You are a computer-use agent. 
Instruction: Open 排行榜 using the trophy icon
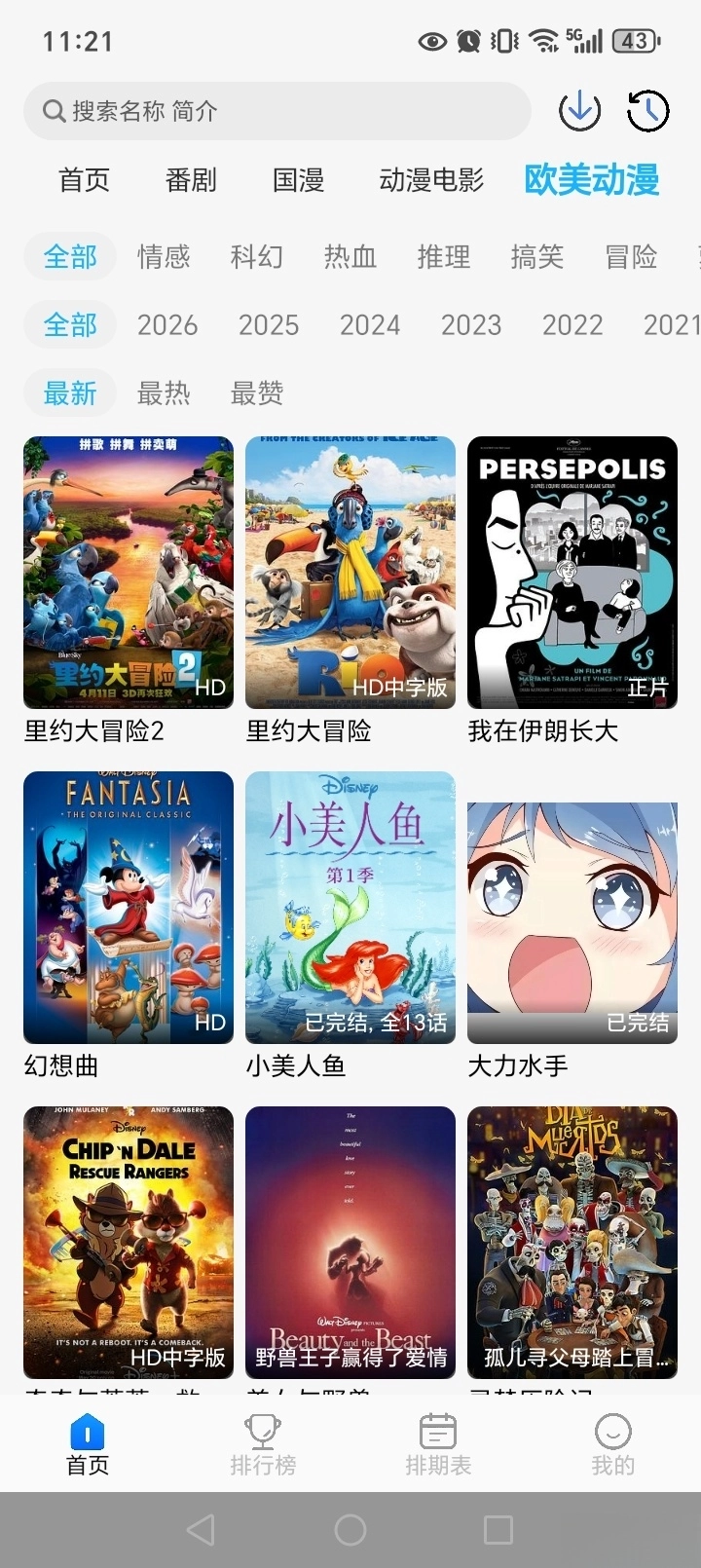click(262, 1441)
